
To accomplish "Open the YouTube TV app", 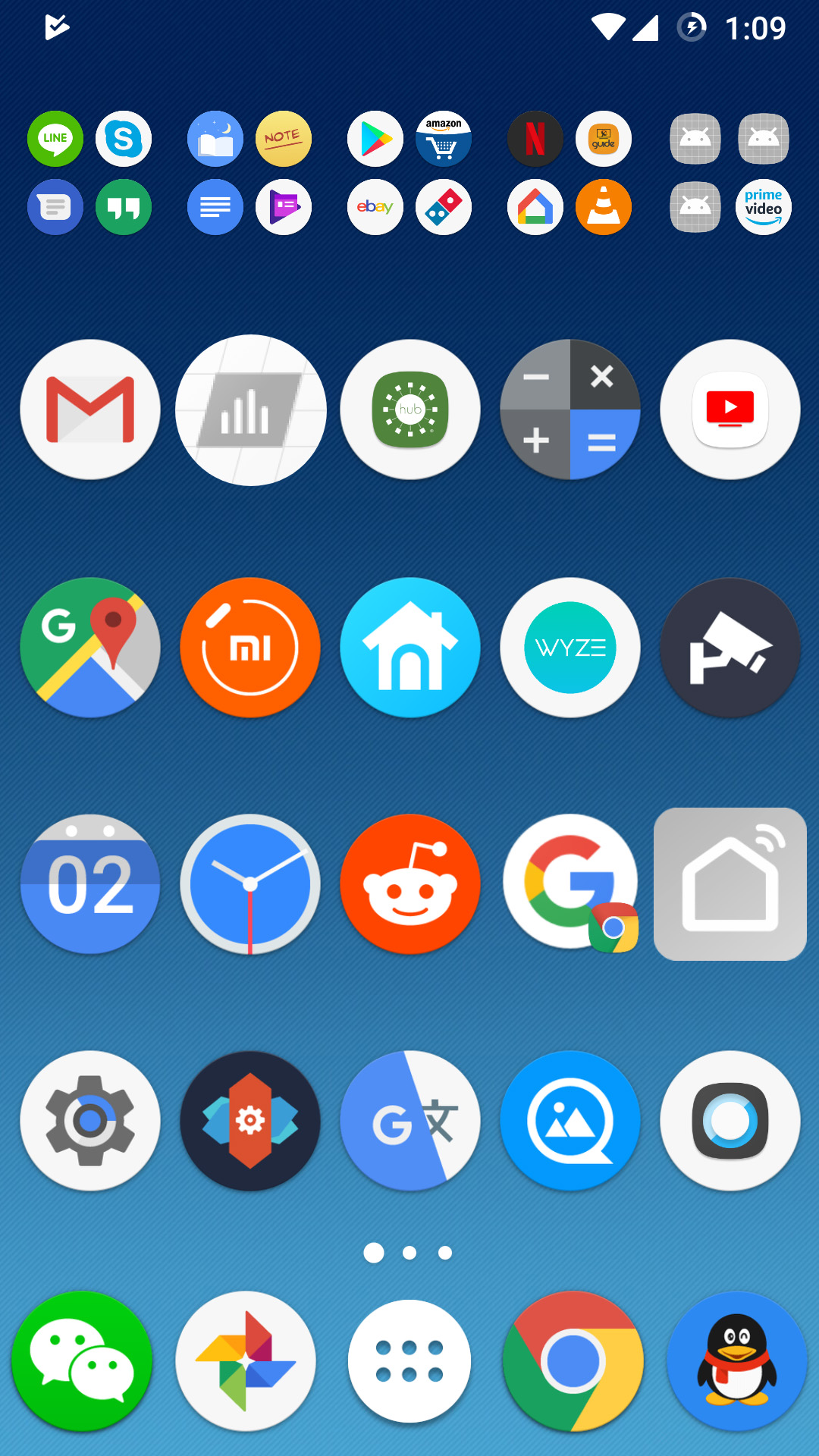I will (x=730, y=409).
